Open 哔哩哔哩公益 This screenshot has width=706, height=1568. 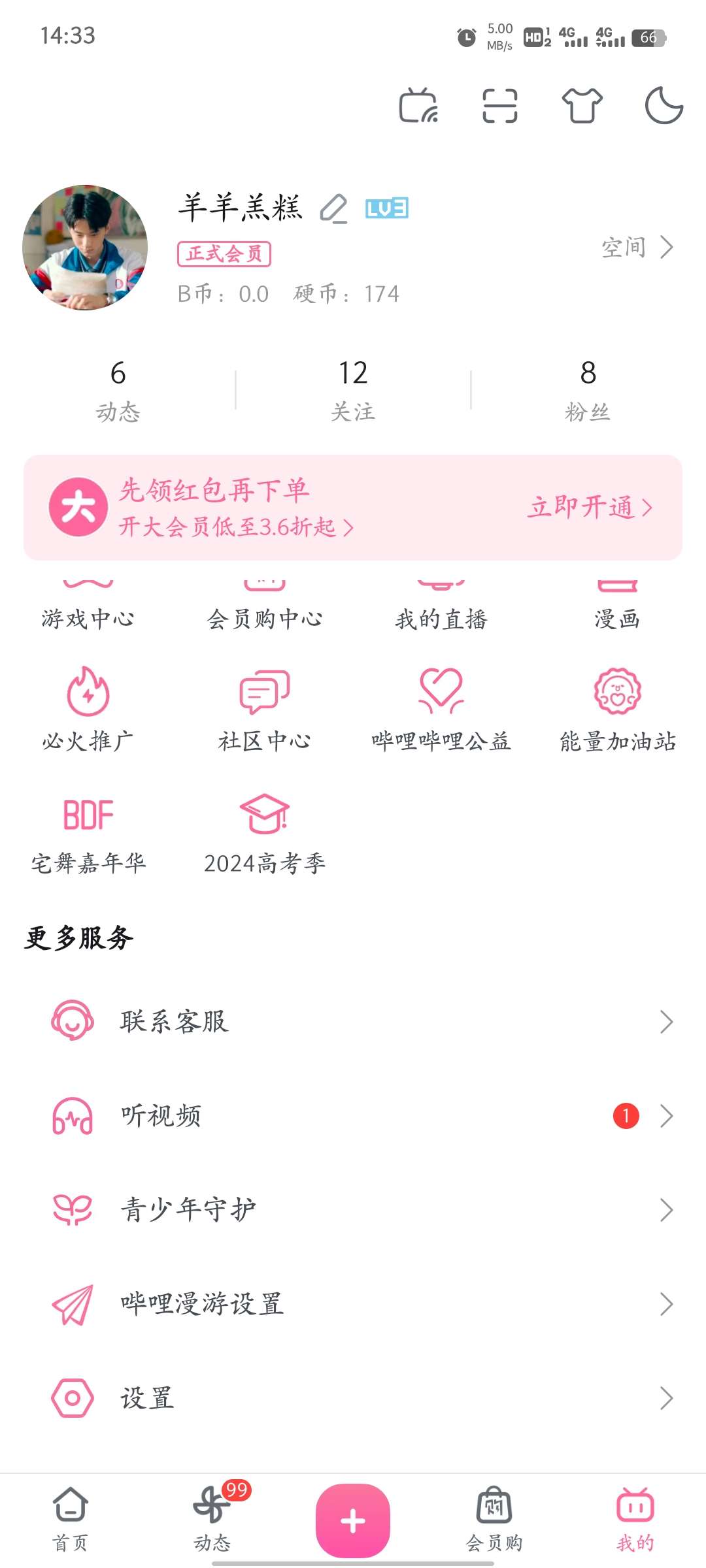pyautogui.click(x=441, y=709)
